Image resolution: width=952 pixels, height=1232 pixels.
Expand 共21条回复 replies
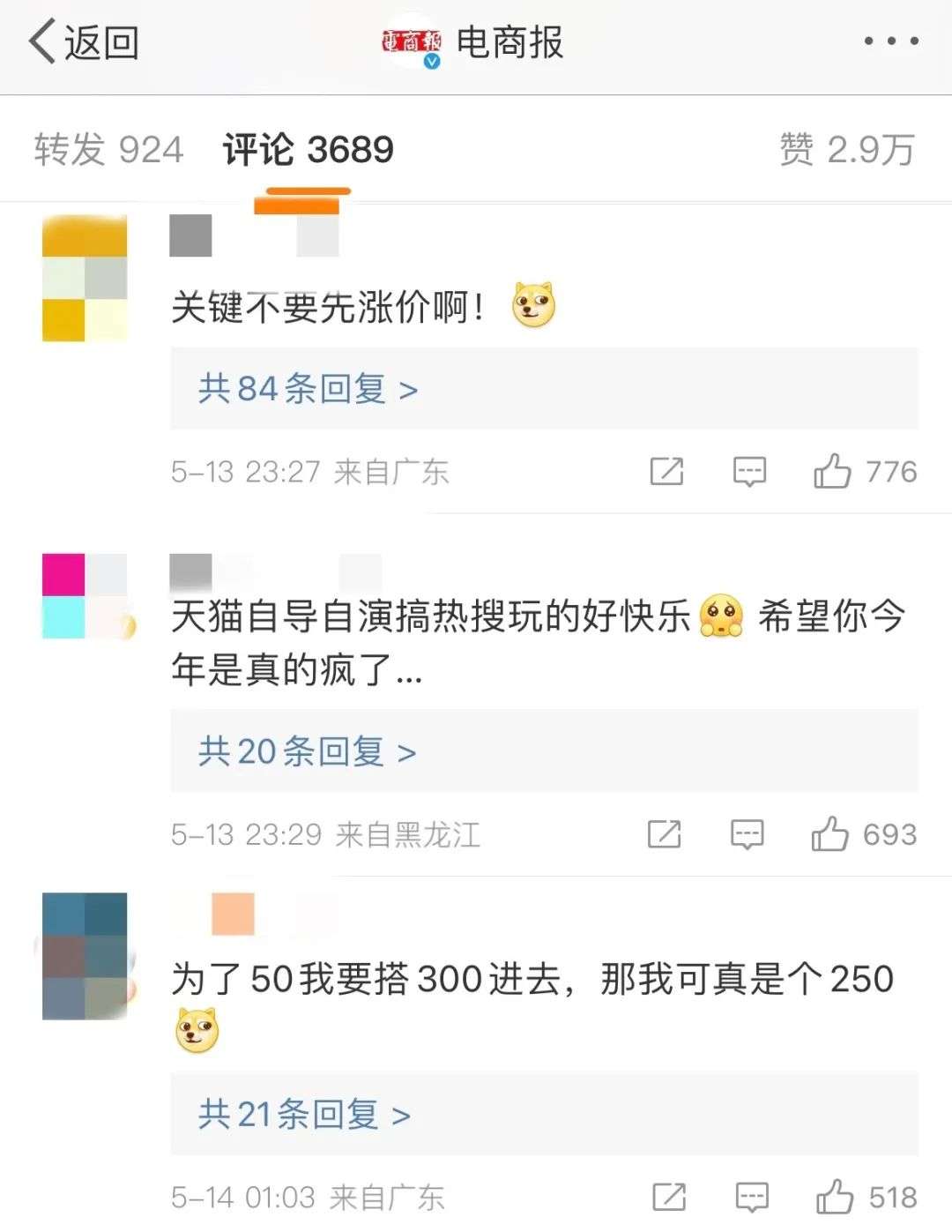(304, 1115)
